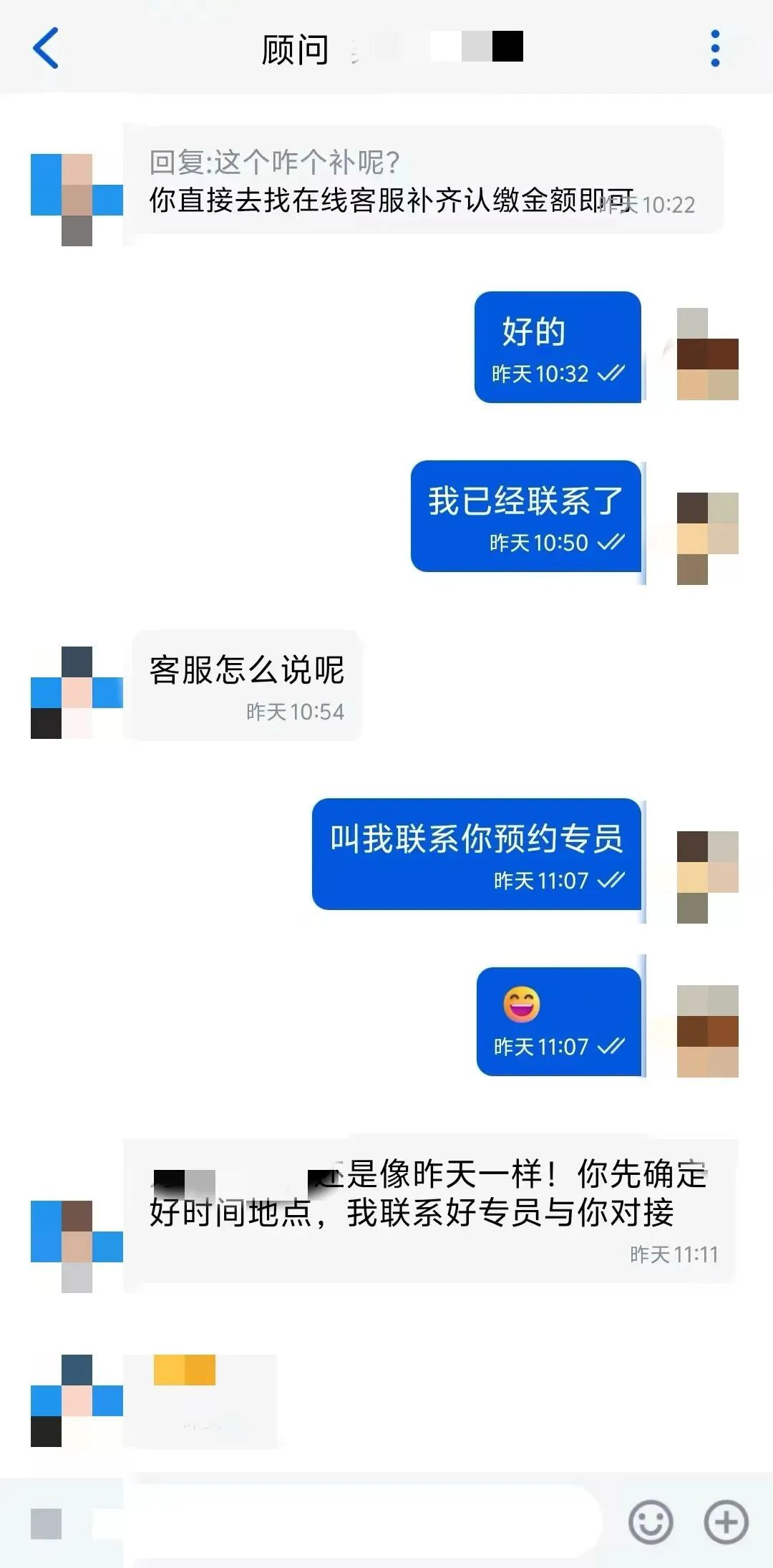The height and width of the screenshot is (1568, 773).
Task: Open advisor avatar beside "客服怎么说呢"
Action: click(76, 692)
